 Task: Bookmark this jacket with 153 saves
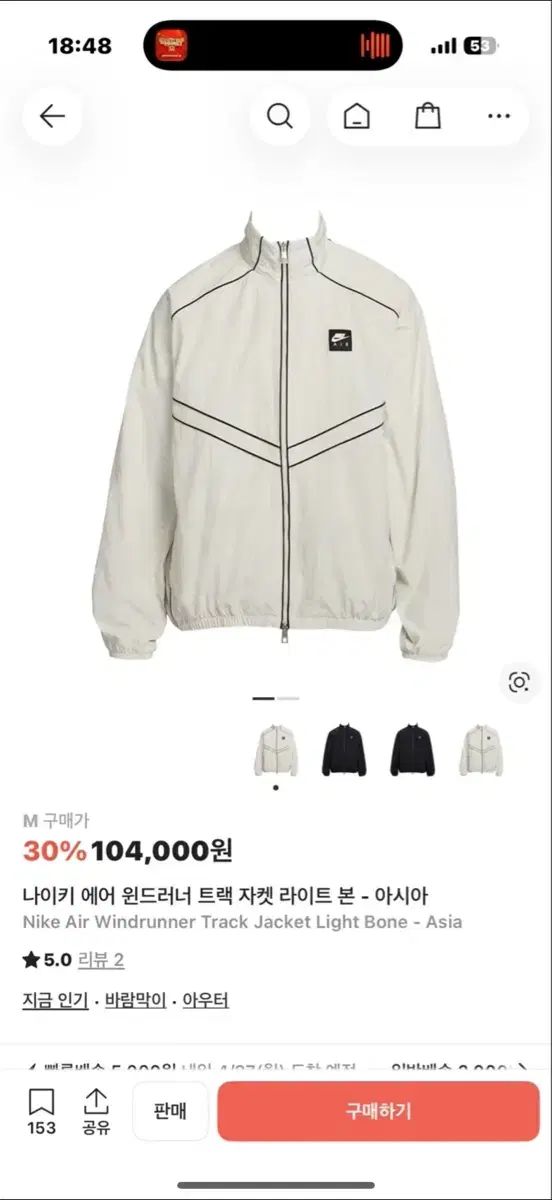(x=41, y=1112)
